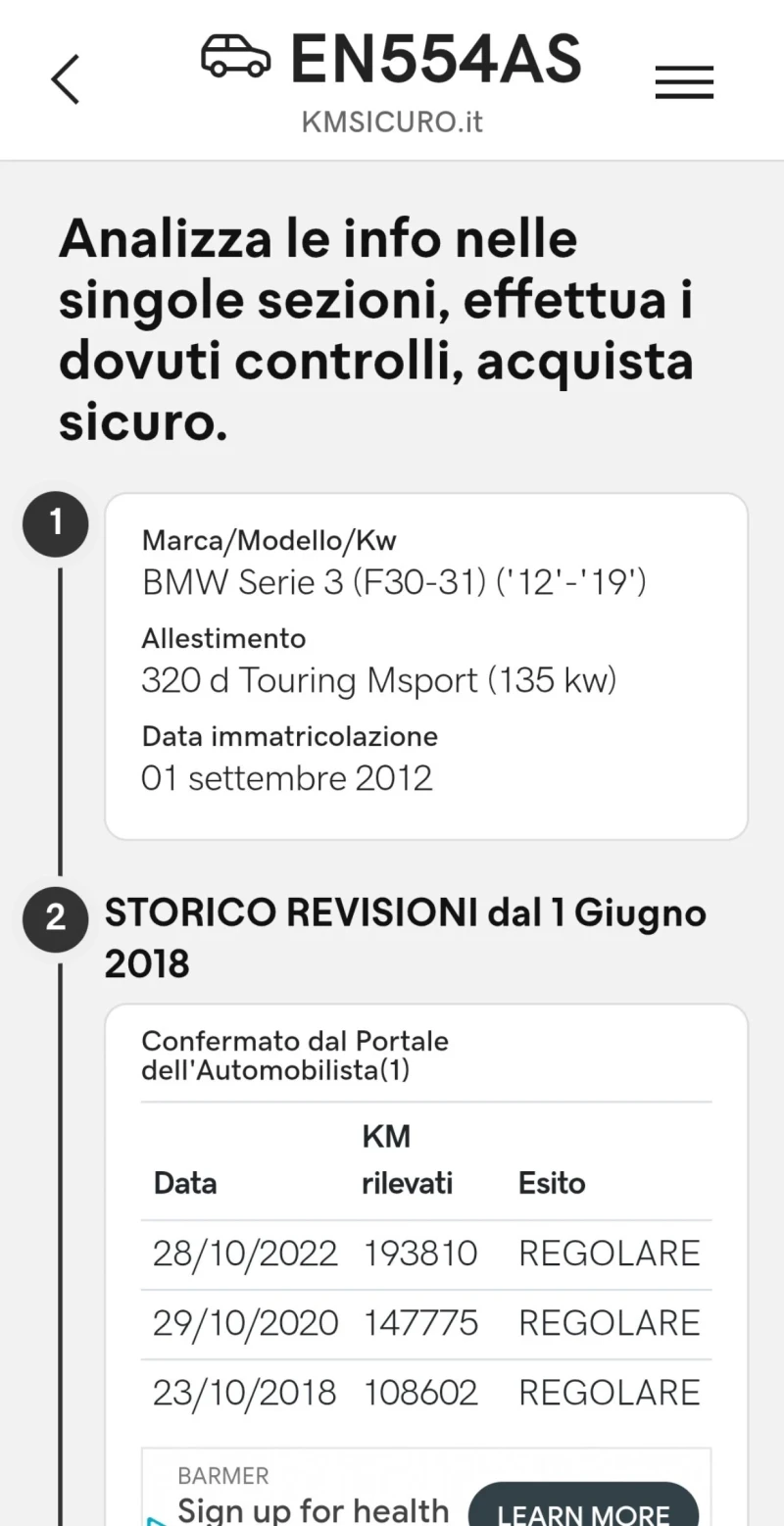
Task: Select step 1 circle badge
Action: [55, 523]
